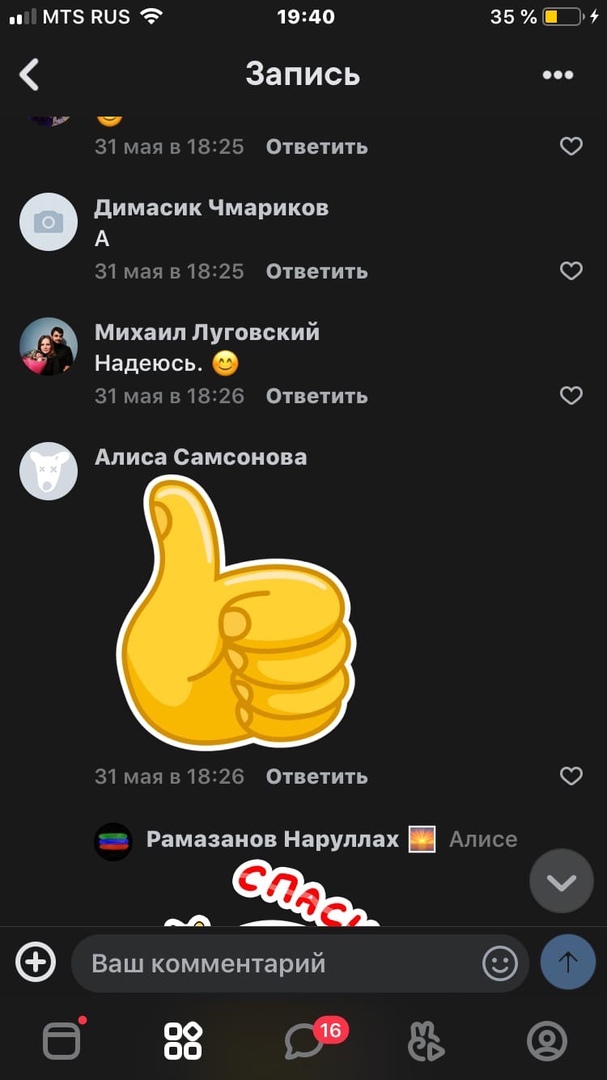Reply to Димасик Чмариков's comment
Image resolution: width=607 pixels, height=1080 pixels.
click(316, 271)
